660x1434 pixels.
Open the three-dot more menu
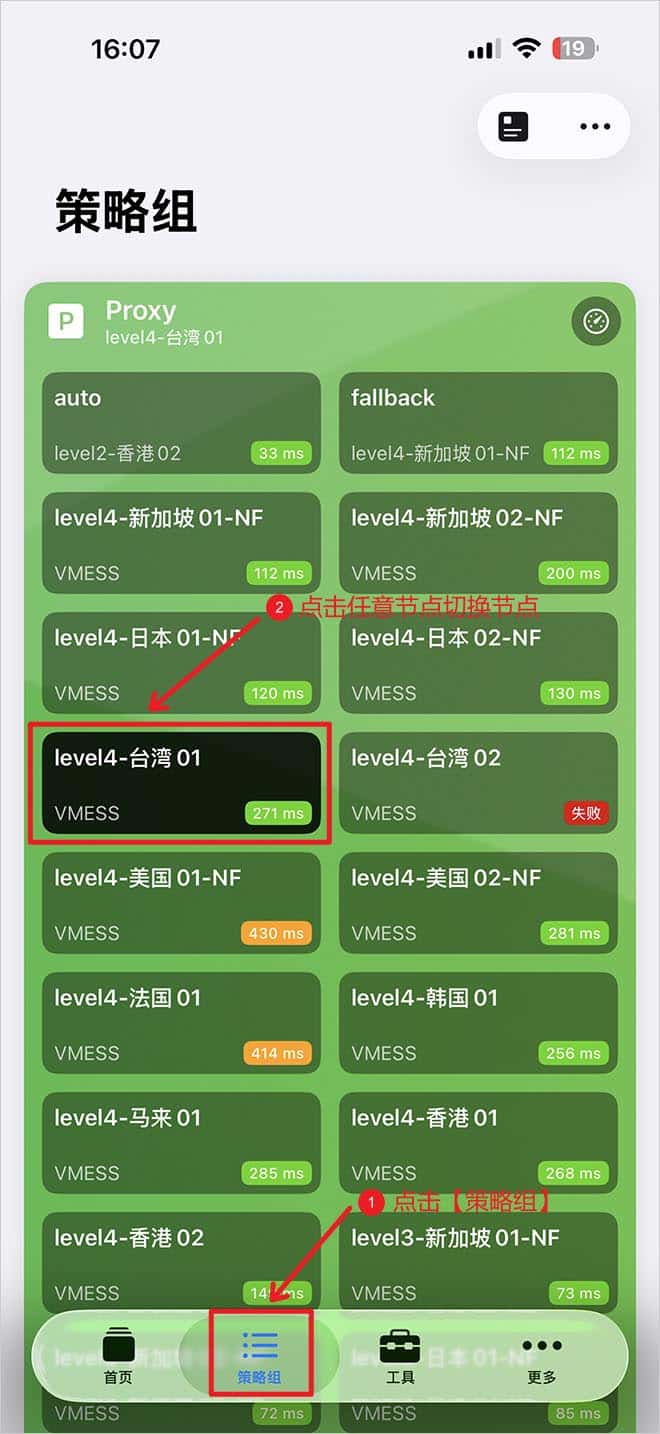[595, 127]
